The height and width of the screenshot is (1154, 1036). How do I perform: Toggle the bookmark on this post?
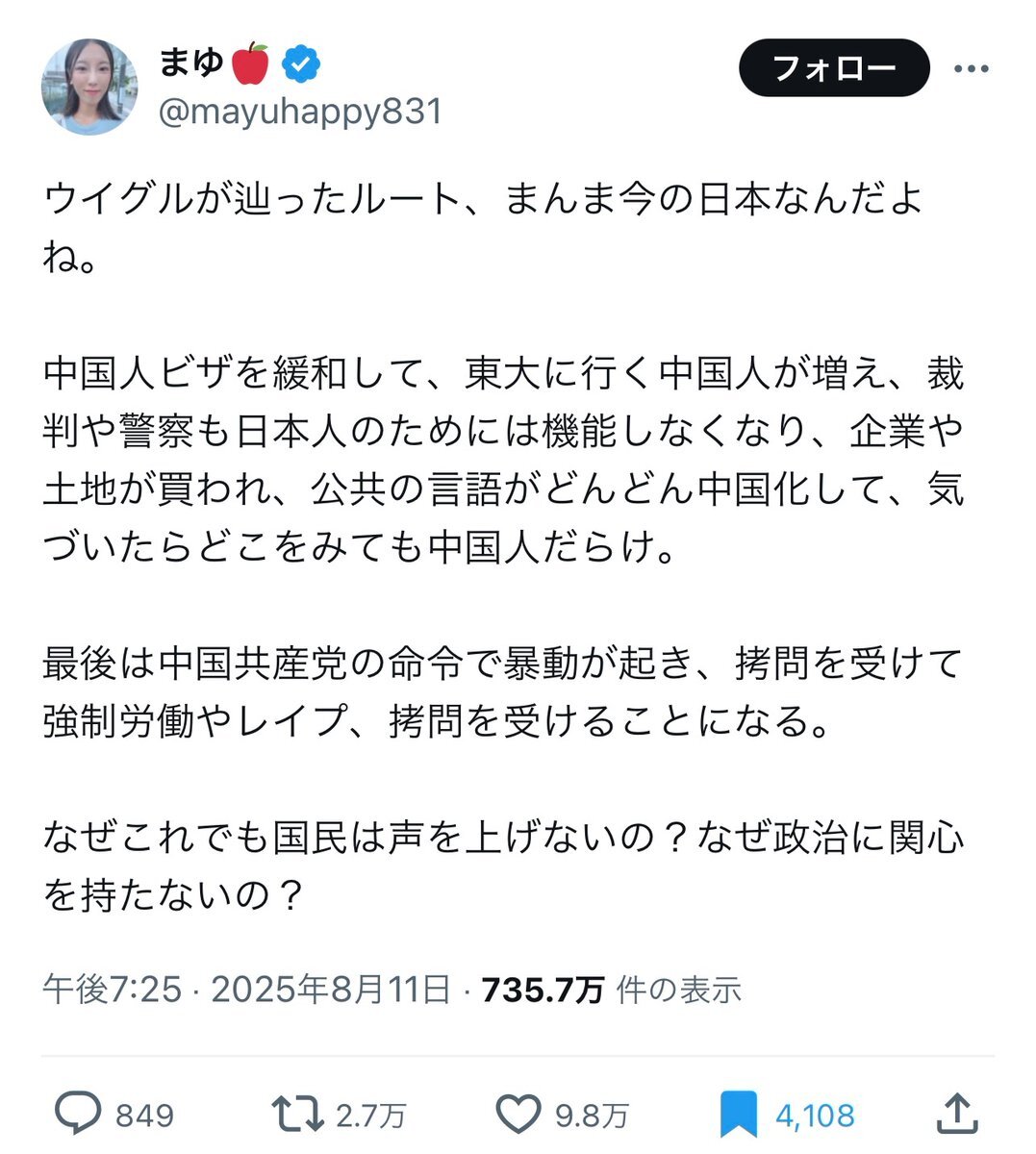(x=738, y=1114)
